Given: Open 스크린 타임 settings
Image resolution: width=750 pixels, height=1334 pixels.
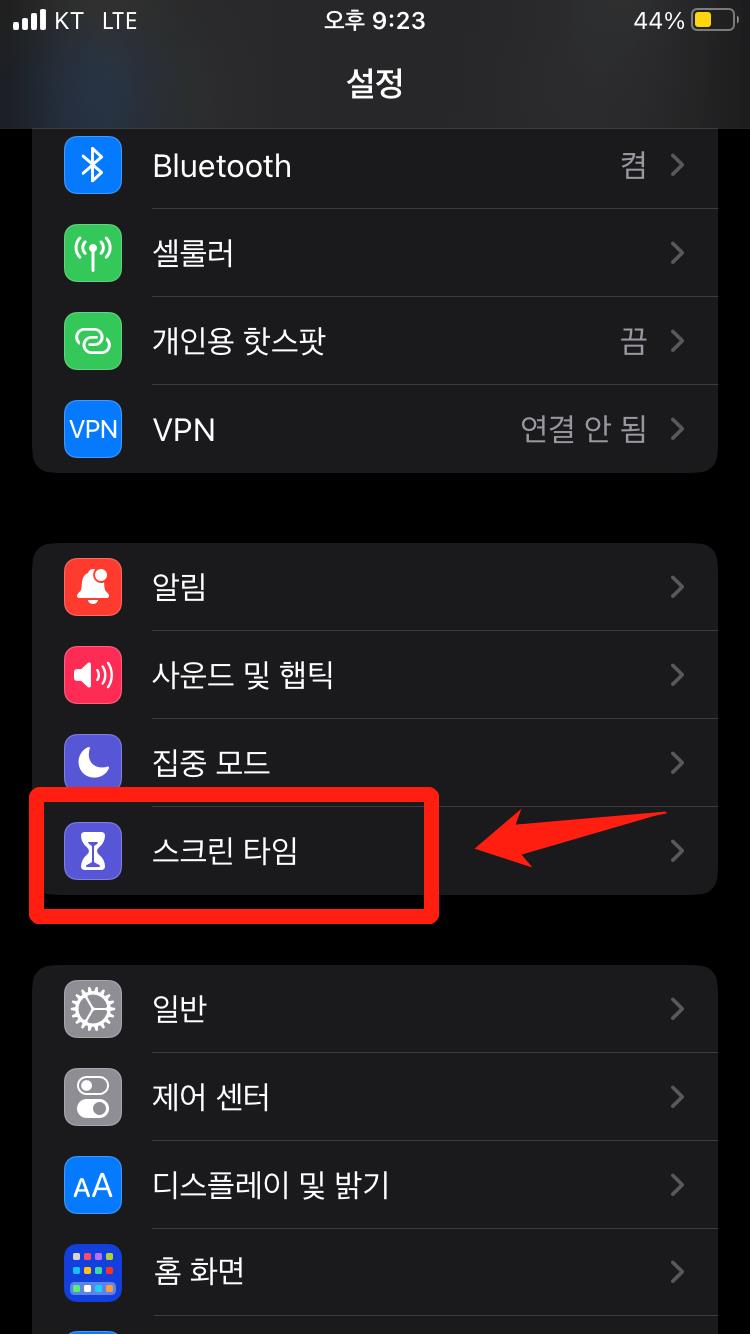Looking at the screenshot, I should coord(375,851).
